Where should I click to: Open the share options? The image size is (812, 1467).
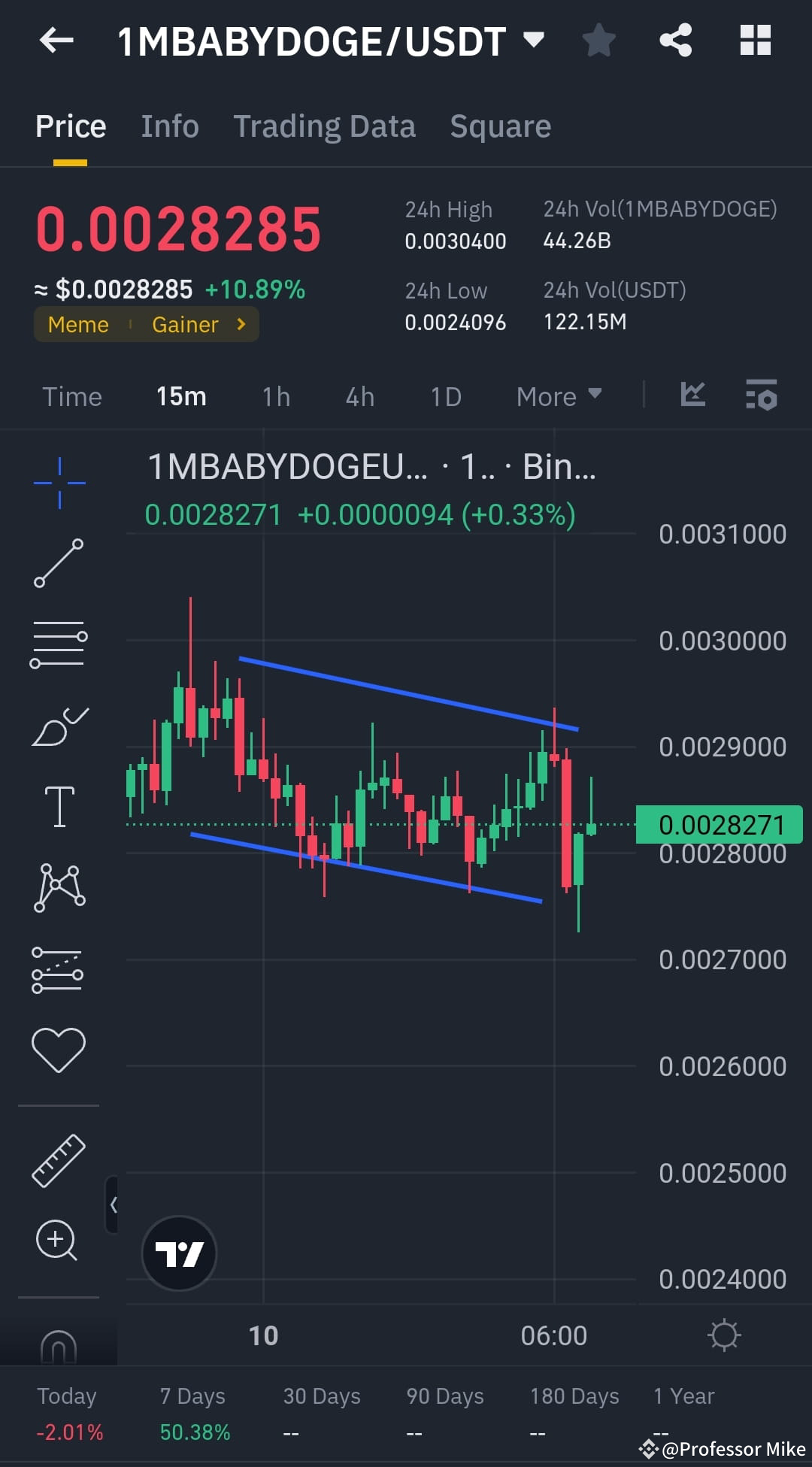[x=676, y=41]
